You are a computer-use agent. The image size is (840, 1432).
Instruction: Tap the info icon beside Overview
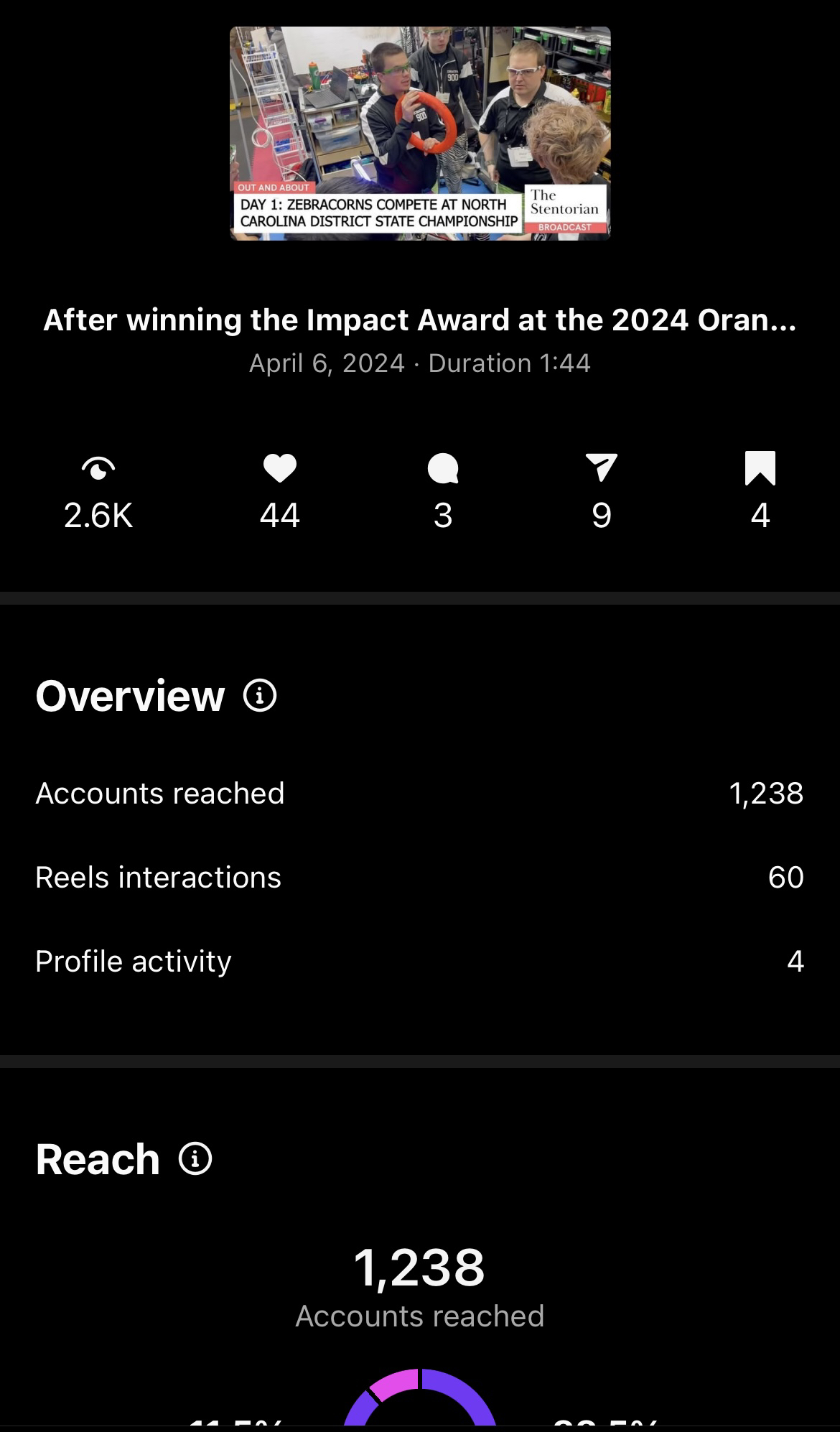click(260, 695)
